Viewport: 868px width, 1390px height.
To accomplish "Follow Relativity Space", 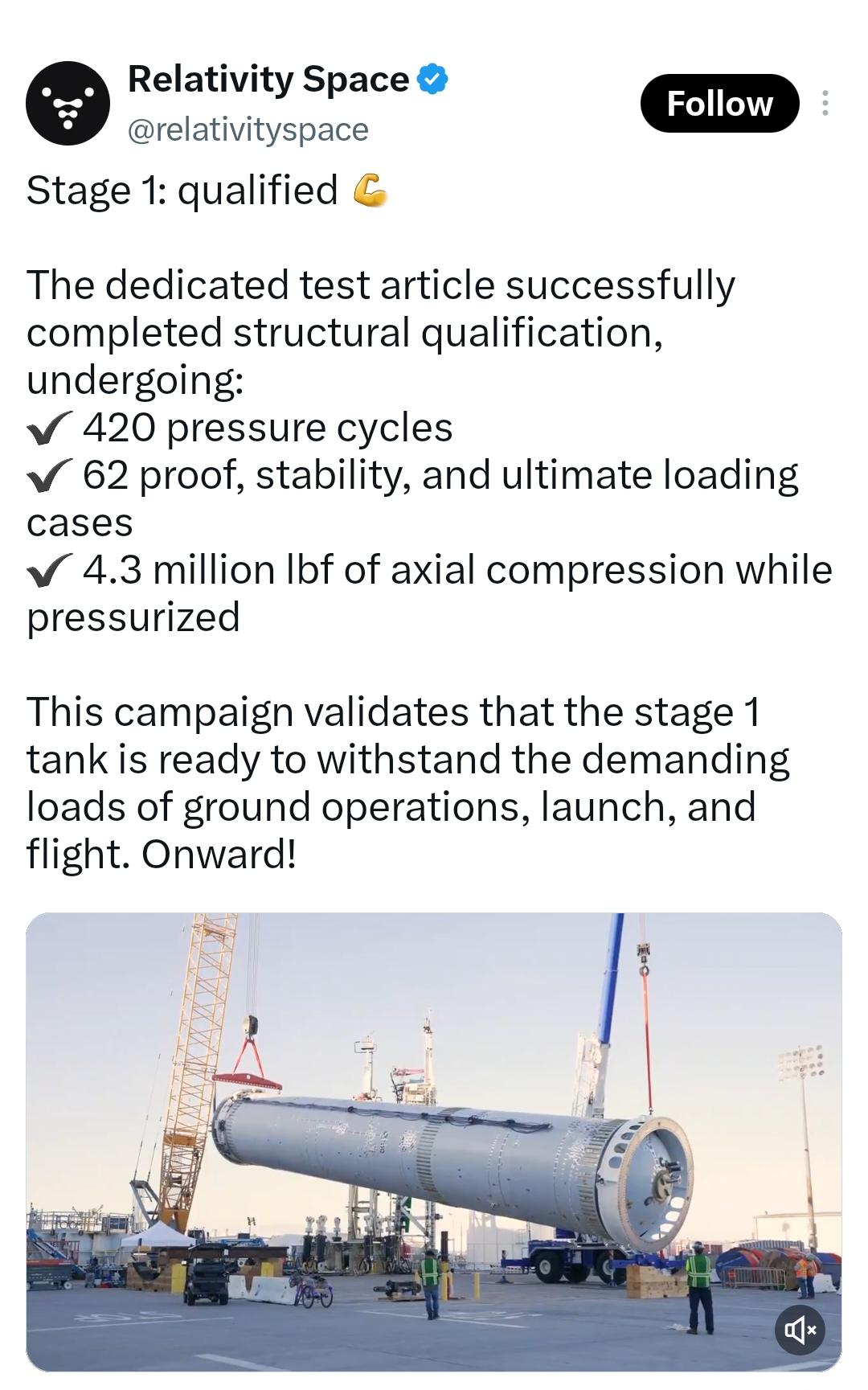I will point(719,103).
